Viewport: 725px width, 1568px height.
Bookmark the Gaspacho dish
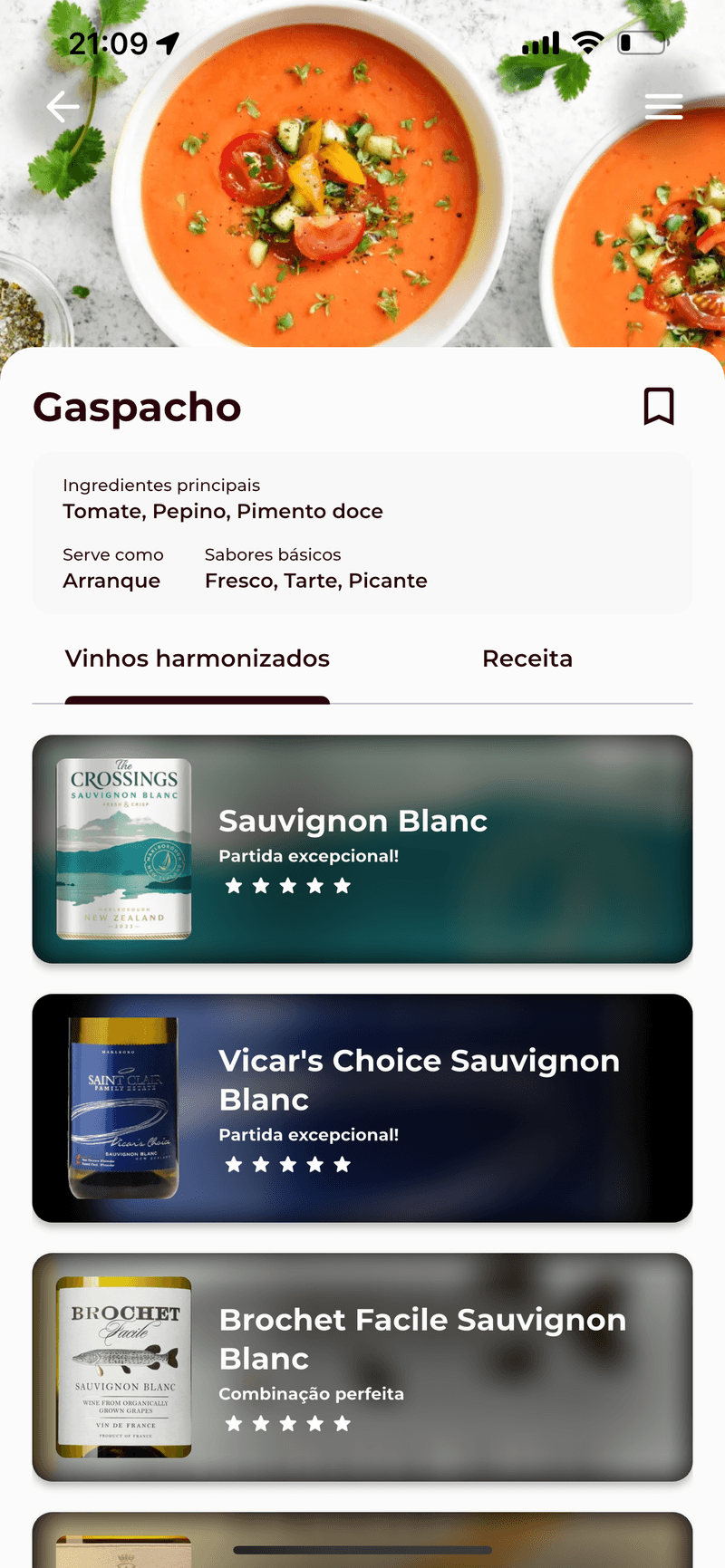(659, 406)
